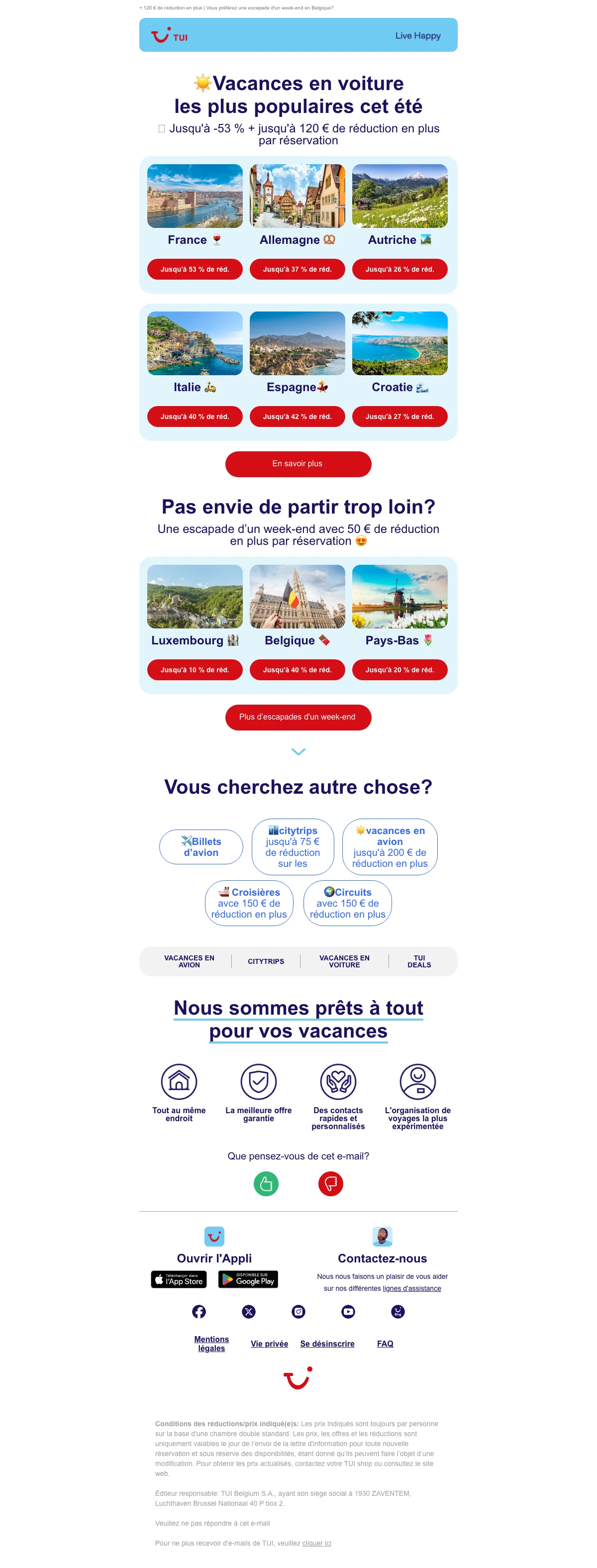Tap the France 53% discount button

tap(195, 269)
